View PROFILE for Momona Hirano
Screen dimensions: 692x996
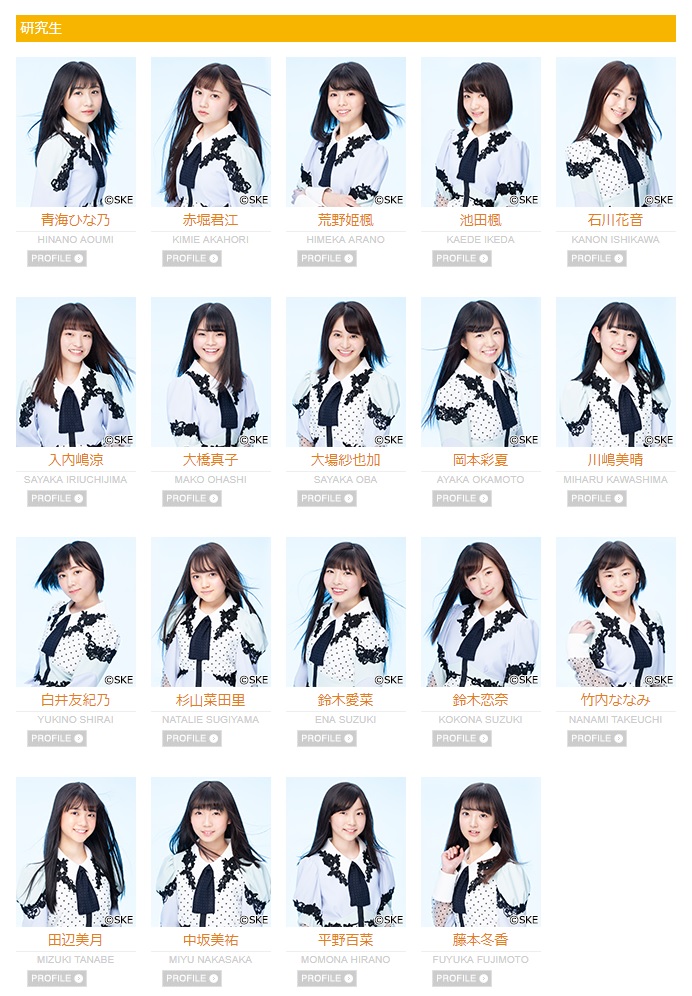[x=327, y=978]
